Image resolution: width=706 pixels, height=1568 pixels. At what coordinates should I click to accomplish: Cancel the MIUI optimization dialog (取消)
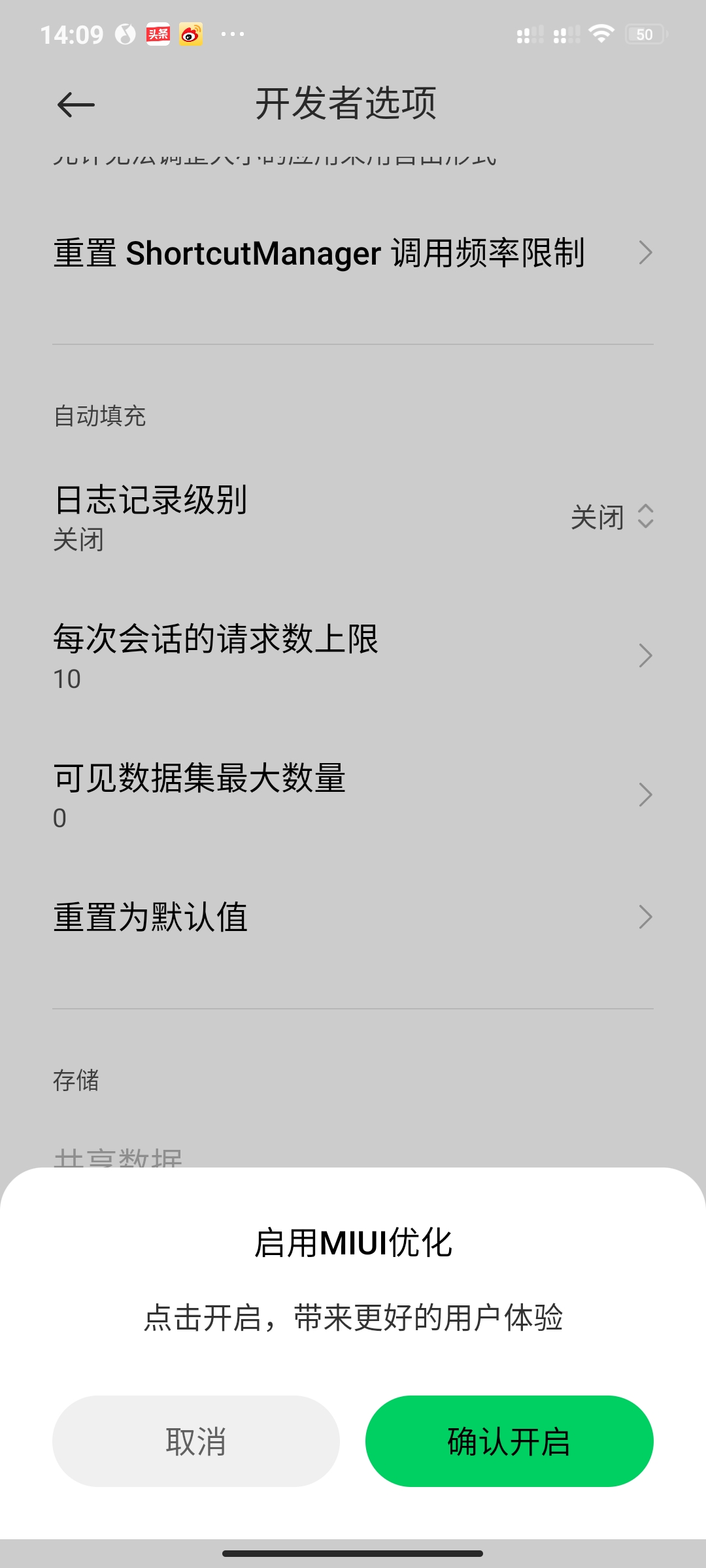196,1441
